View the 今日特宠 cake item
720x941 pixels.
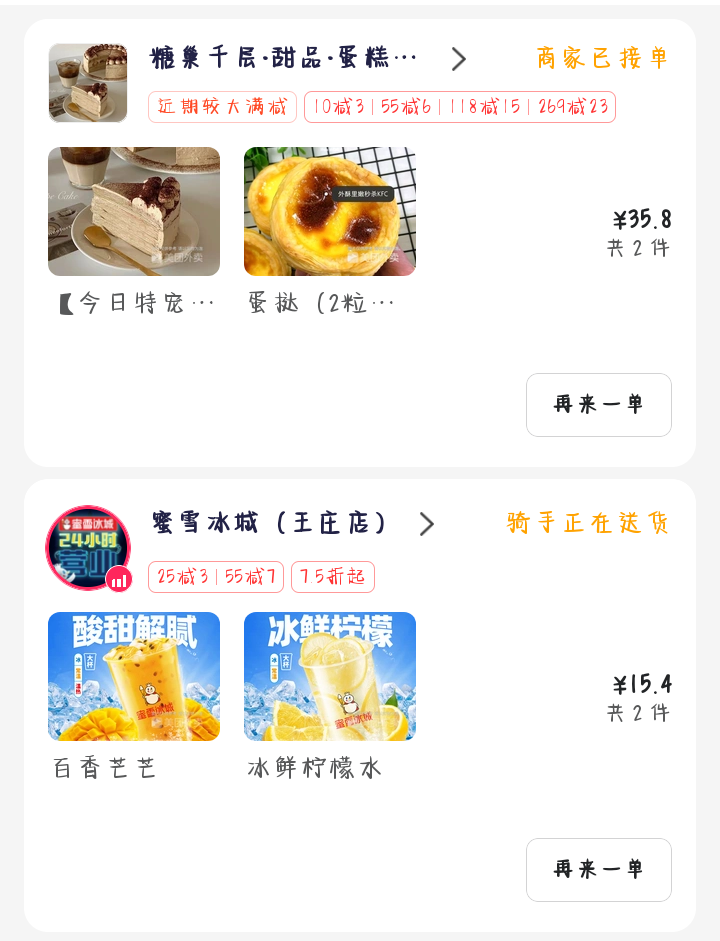[x=134, y=212]
